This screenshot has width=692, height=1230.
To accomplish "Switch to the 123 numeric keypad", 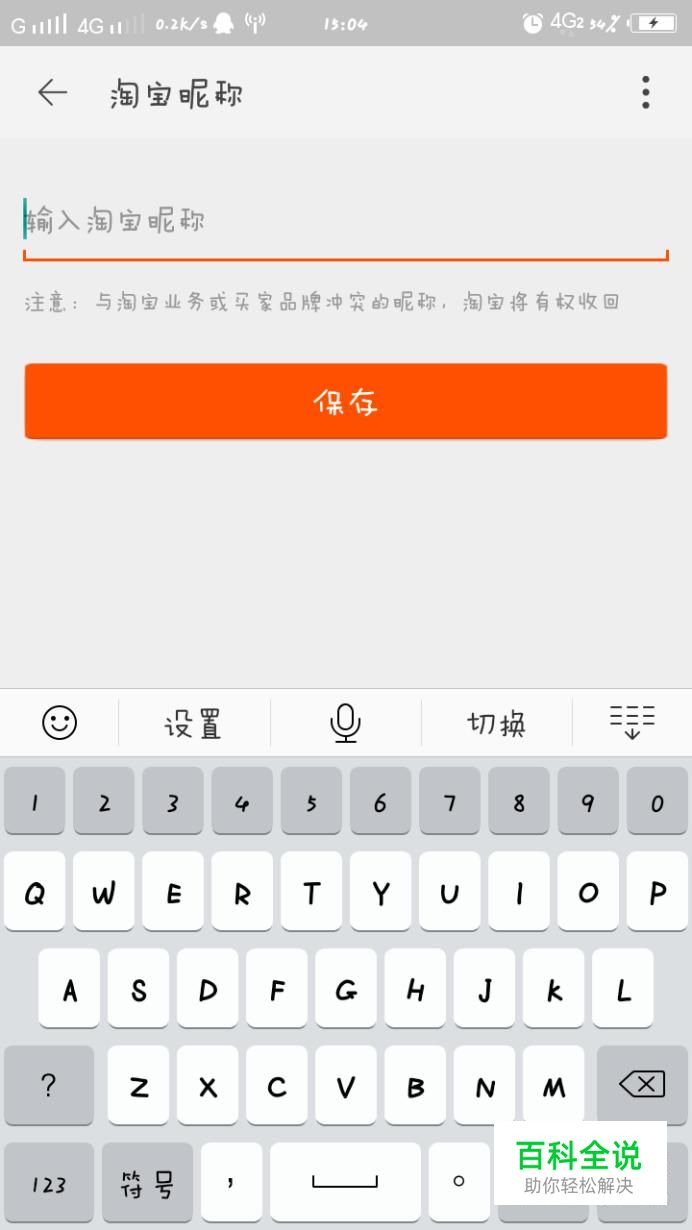I will (x=49, y=1183).
